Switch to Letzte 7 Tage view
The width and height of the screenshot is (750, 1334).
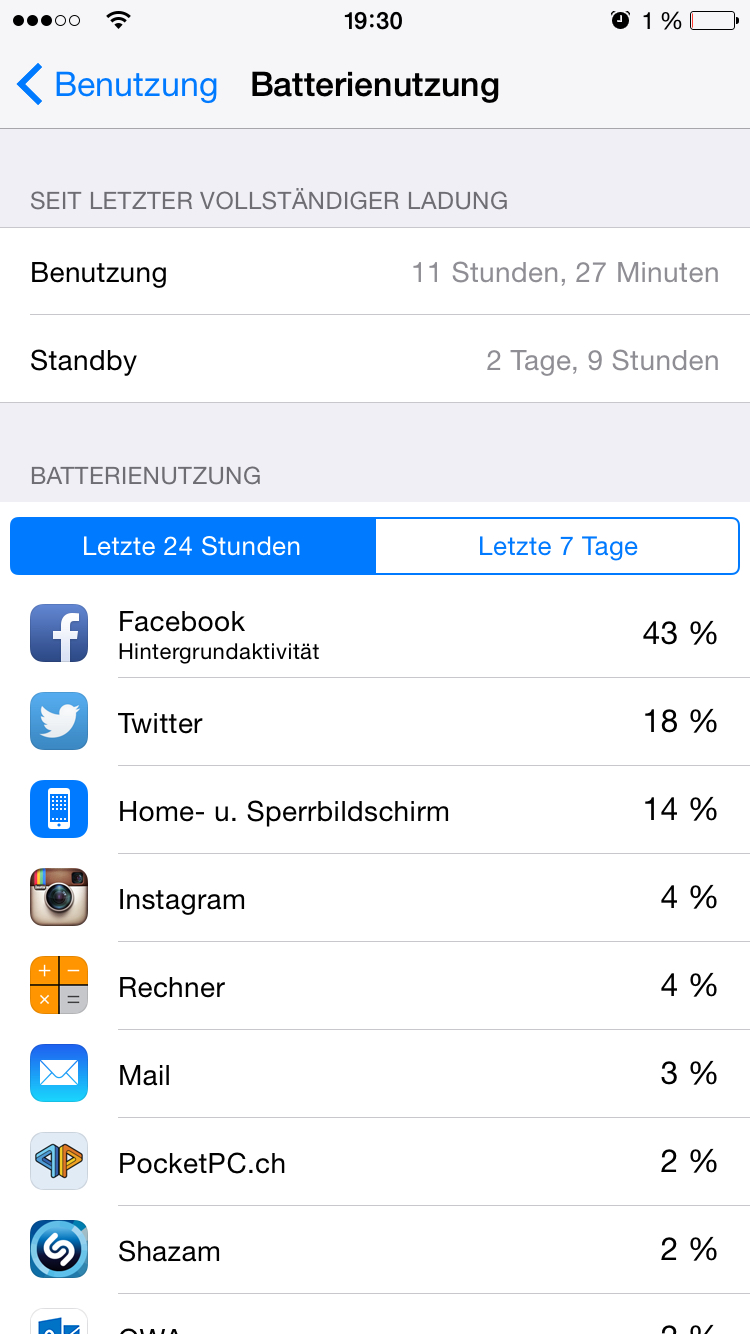pos(557,546)
